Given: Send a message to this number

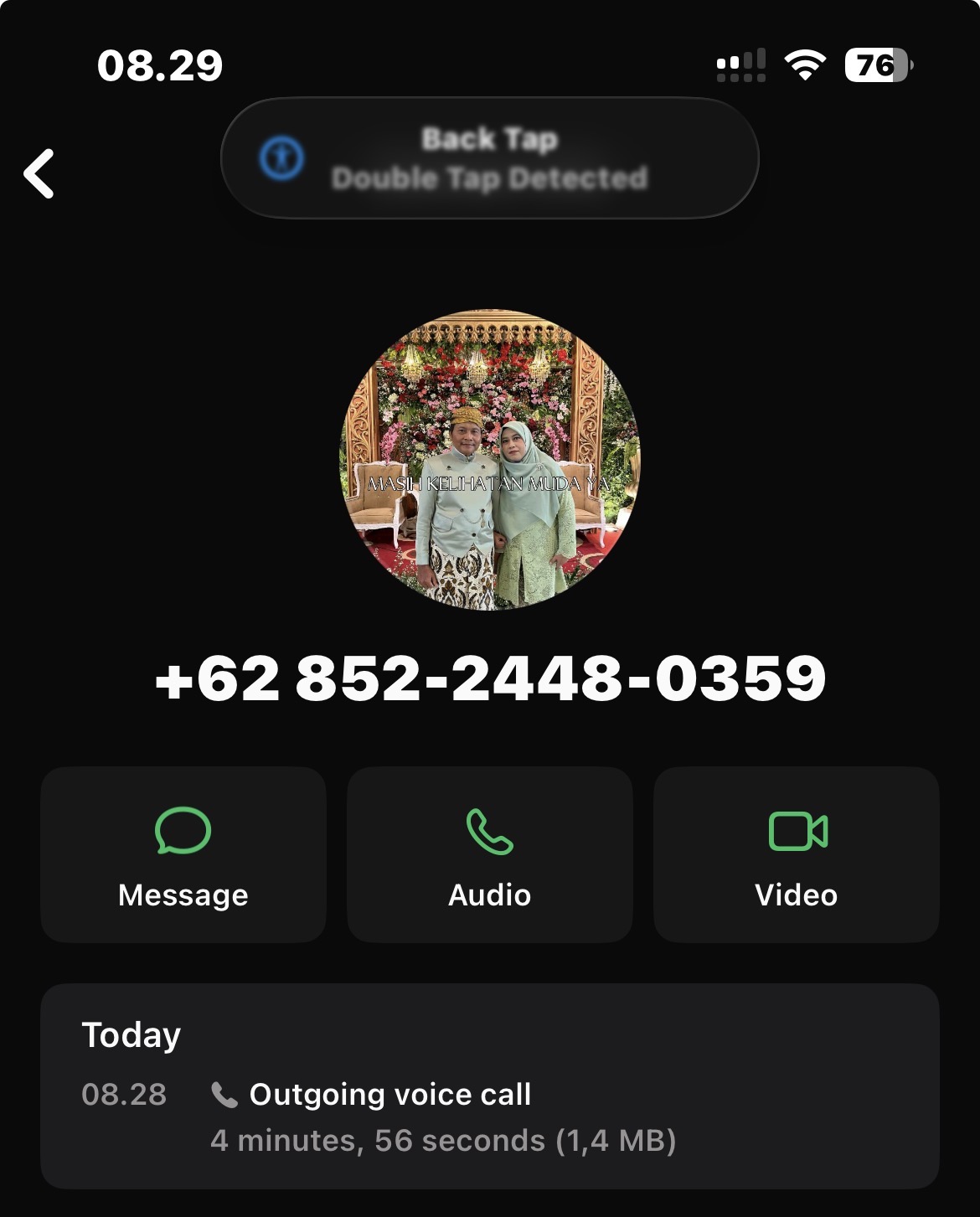Looking at the screenshot, I should point(183,855).
